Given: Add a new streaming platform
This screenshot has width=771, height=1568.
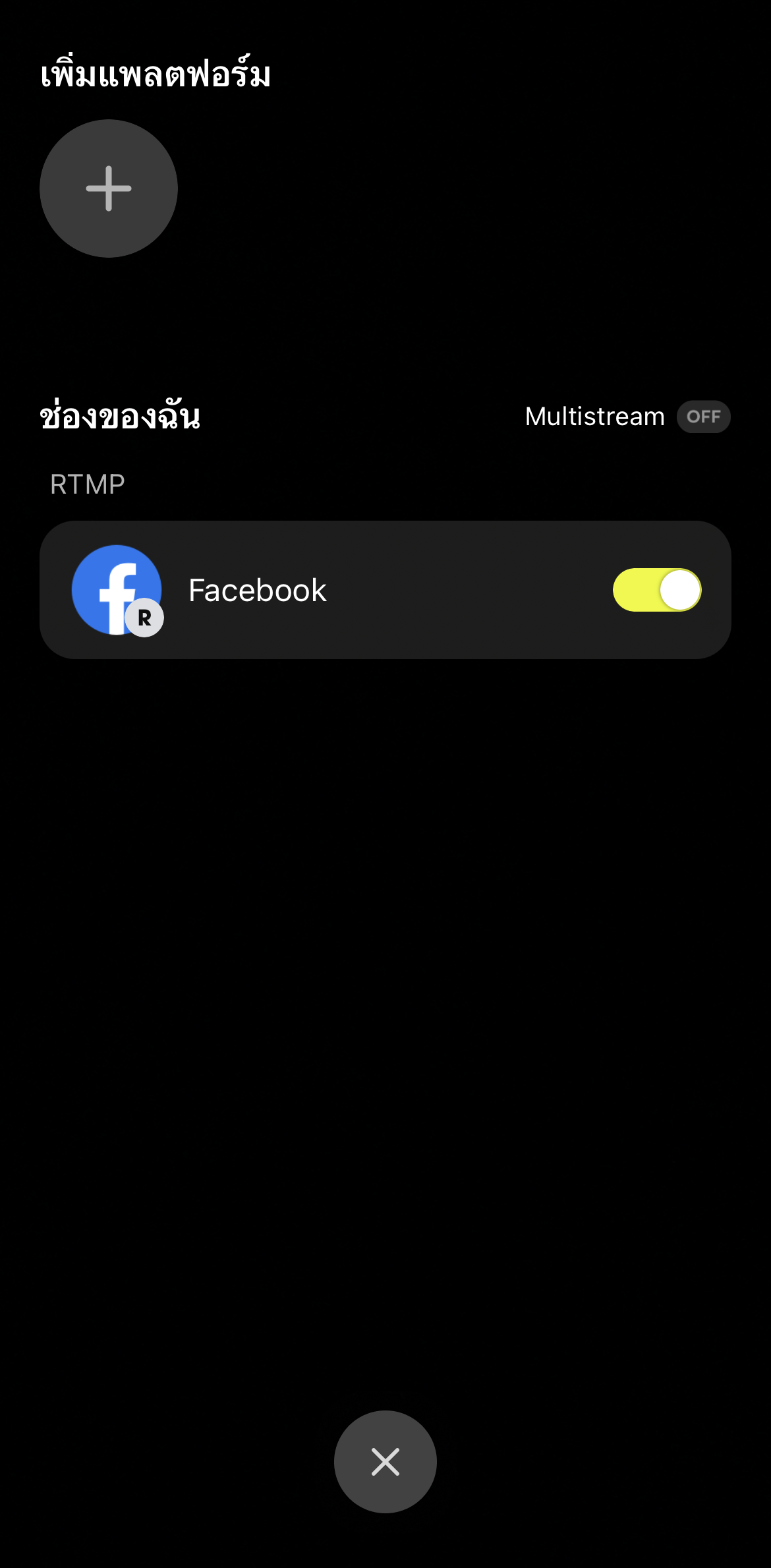Looking at the screenshot, I should coord(109,189).
